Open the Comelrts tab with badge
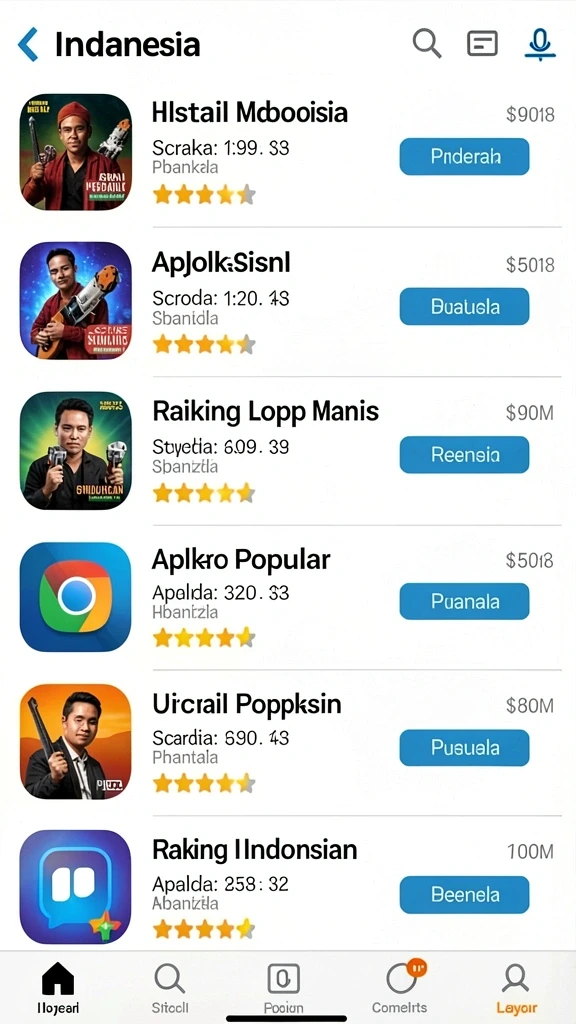This screenshot has width=576, height=1024. [400, 988]
